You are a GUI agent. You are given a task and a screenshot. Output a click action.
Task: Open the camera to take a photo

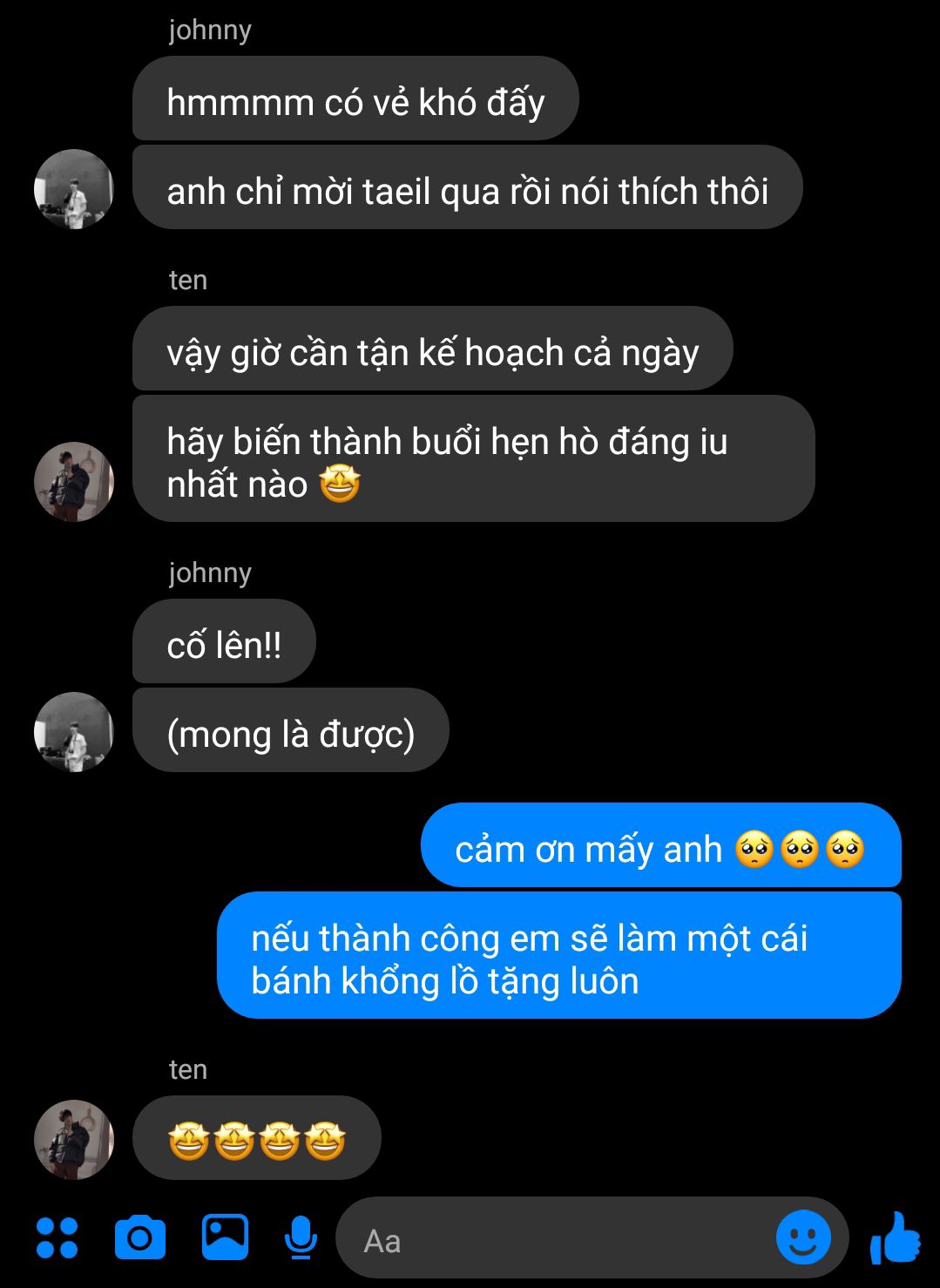click(x=139, y=1237)
